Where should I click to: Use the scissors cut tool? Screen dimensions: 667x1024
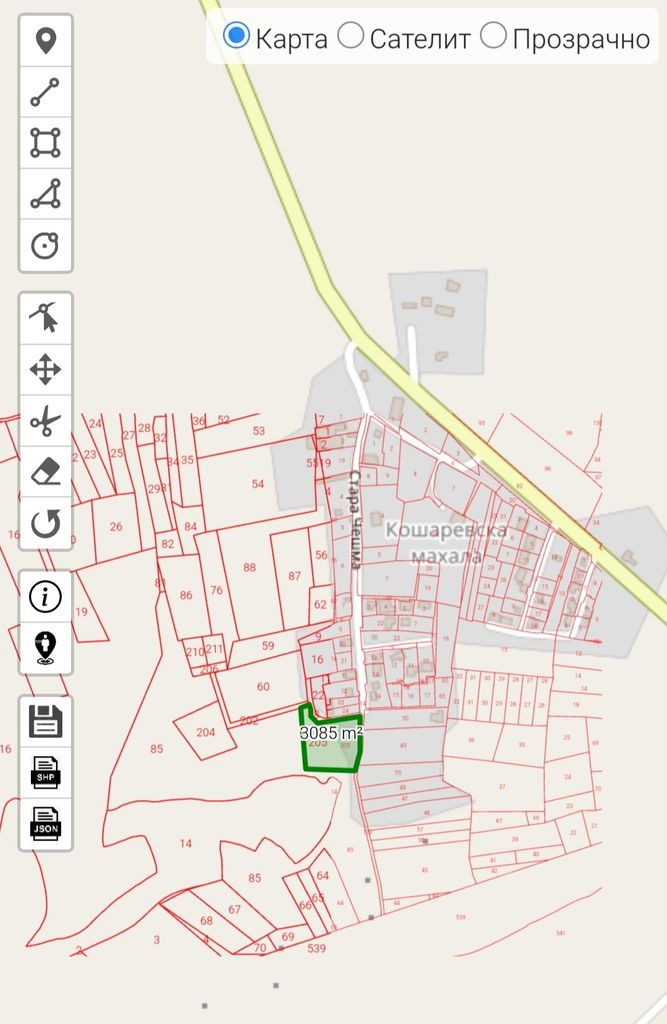pos(45,421)
